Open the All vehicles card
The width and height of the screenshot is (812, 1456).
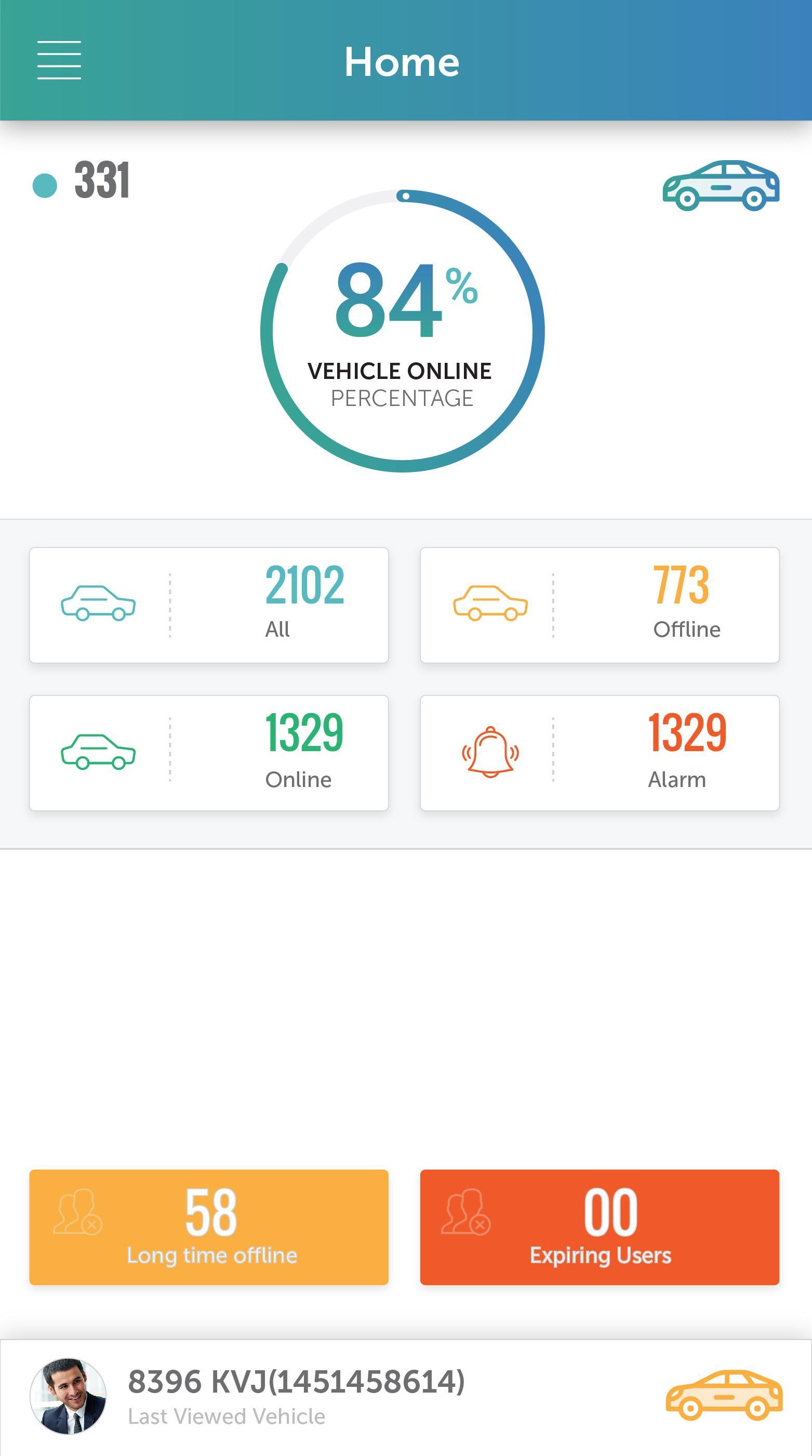208,605
